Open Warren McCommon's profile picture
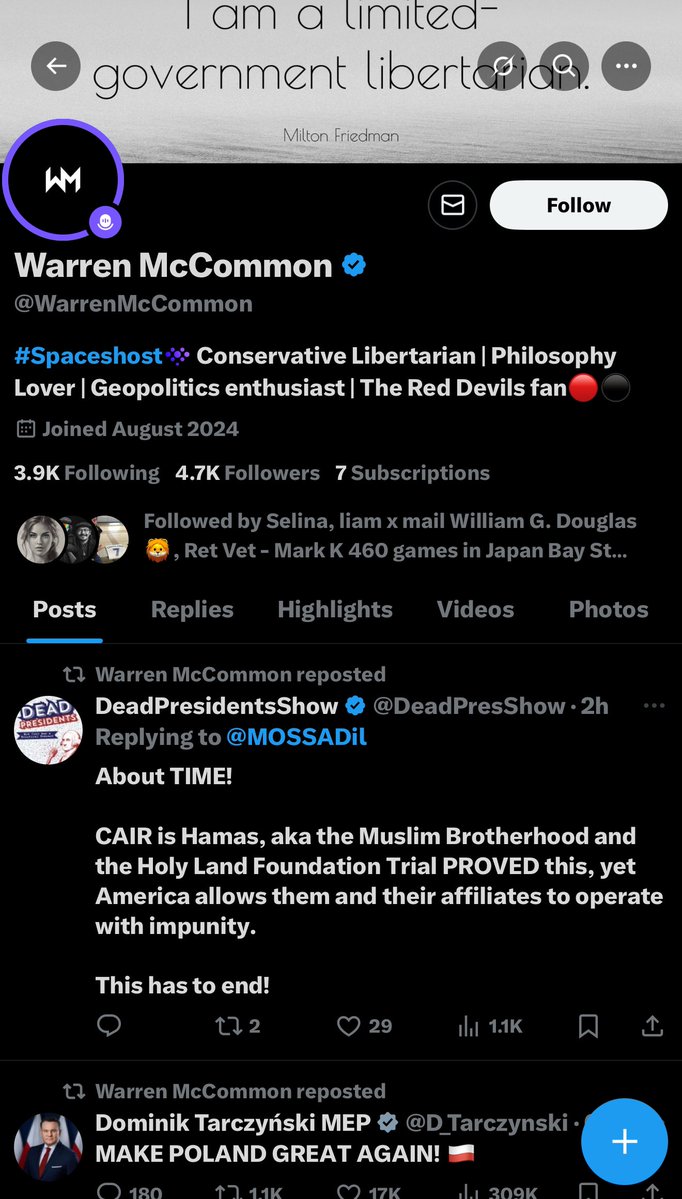 tap(63, 180)
